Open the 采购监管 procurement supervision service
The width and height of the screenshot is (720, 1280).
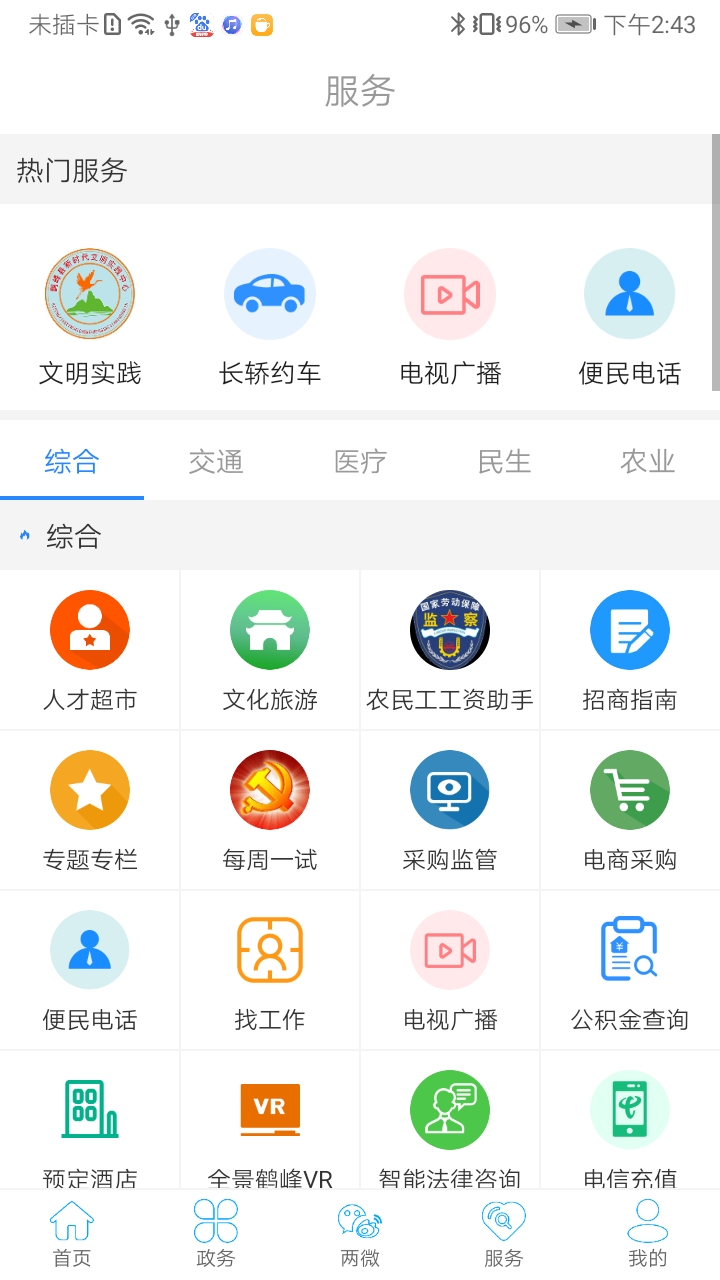coord(450,789)
